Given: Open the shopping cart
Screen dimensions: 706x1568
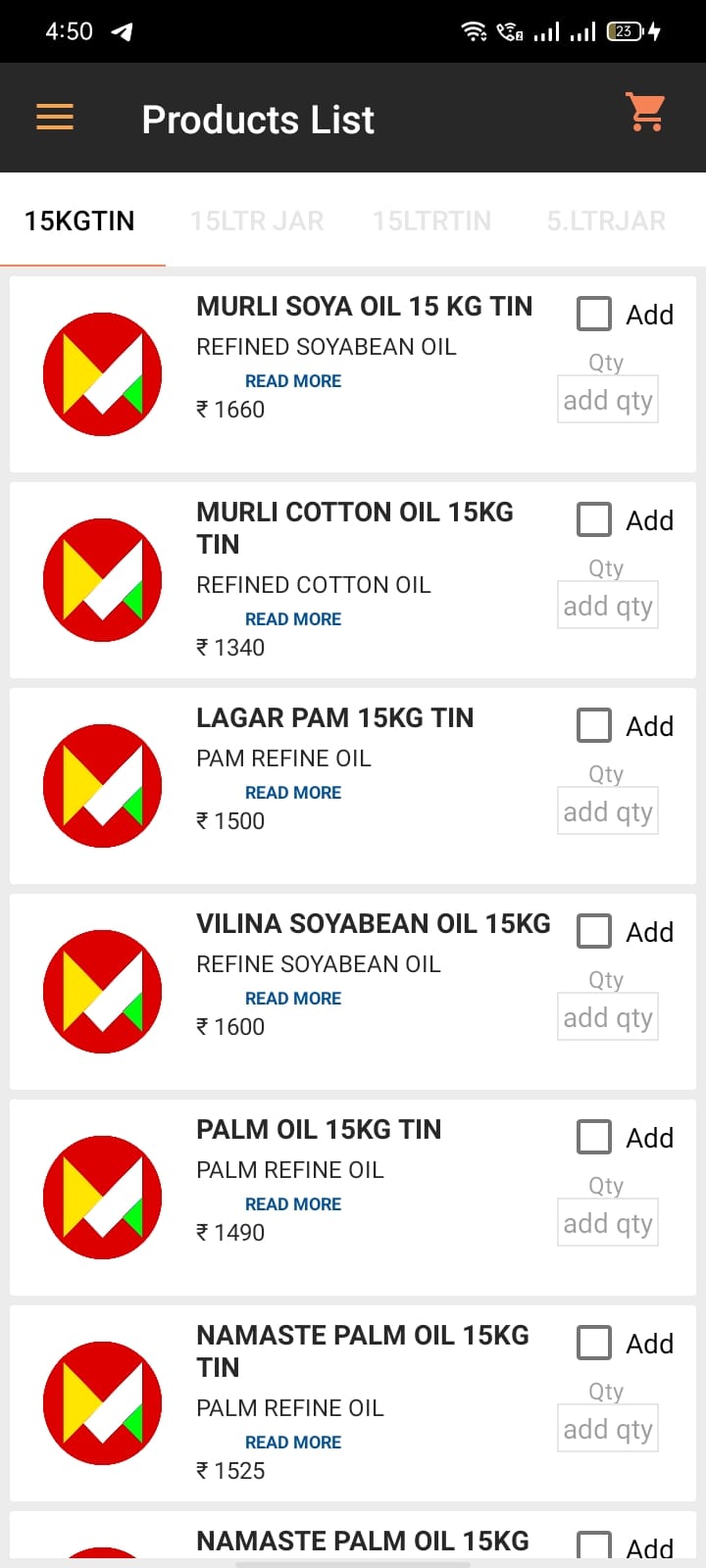Looking at the screenshot, I should pyautogui.click(x=646, y=113).
